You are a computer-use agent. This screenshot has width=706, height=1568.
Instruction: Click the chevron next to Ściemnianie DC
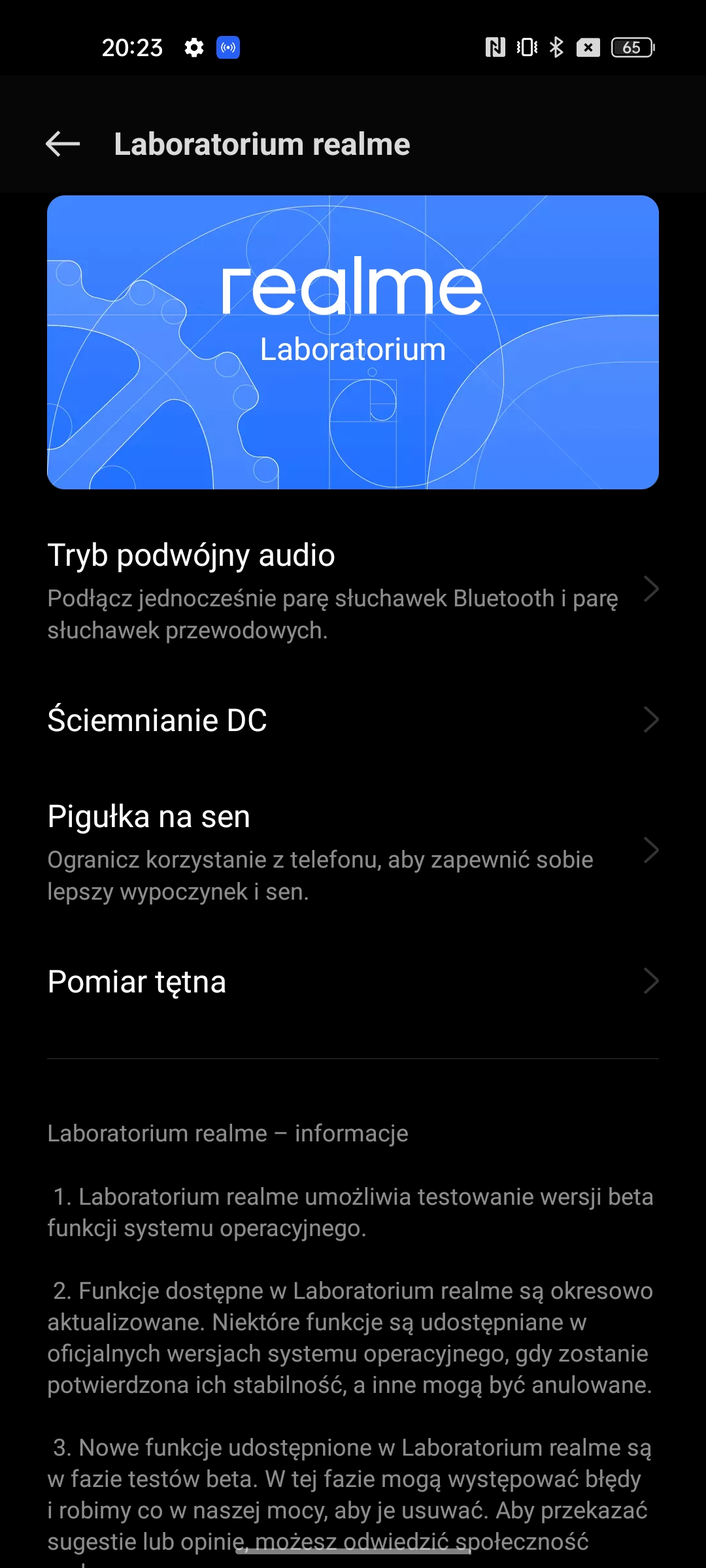click(650, 720)
